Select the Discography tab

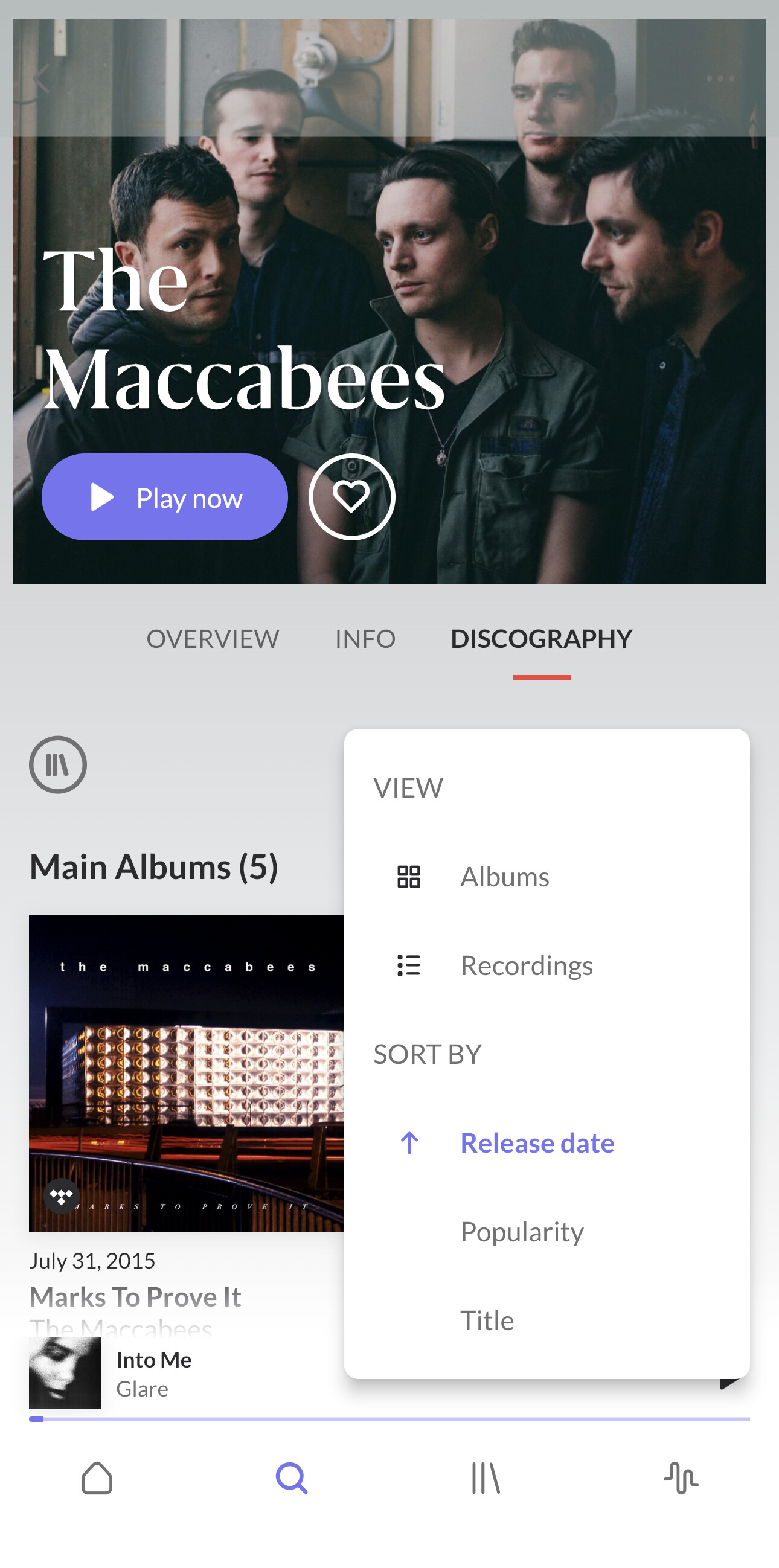tap(541, 639)
